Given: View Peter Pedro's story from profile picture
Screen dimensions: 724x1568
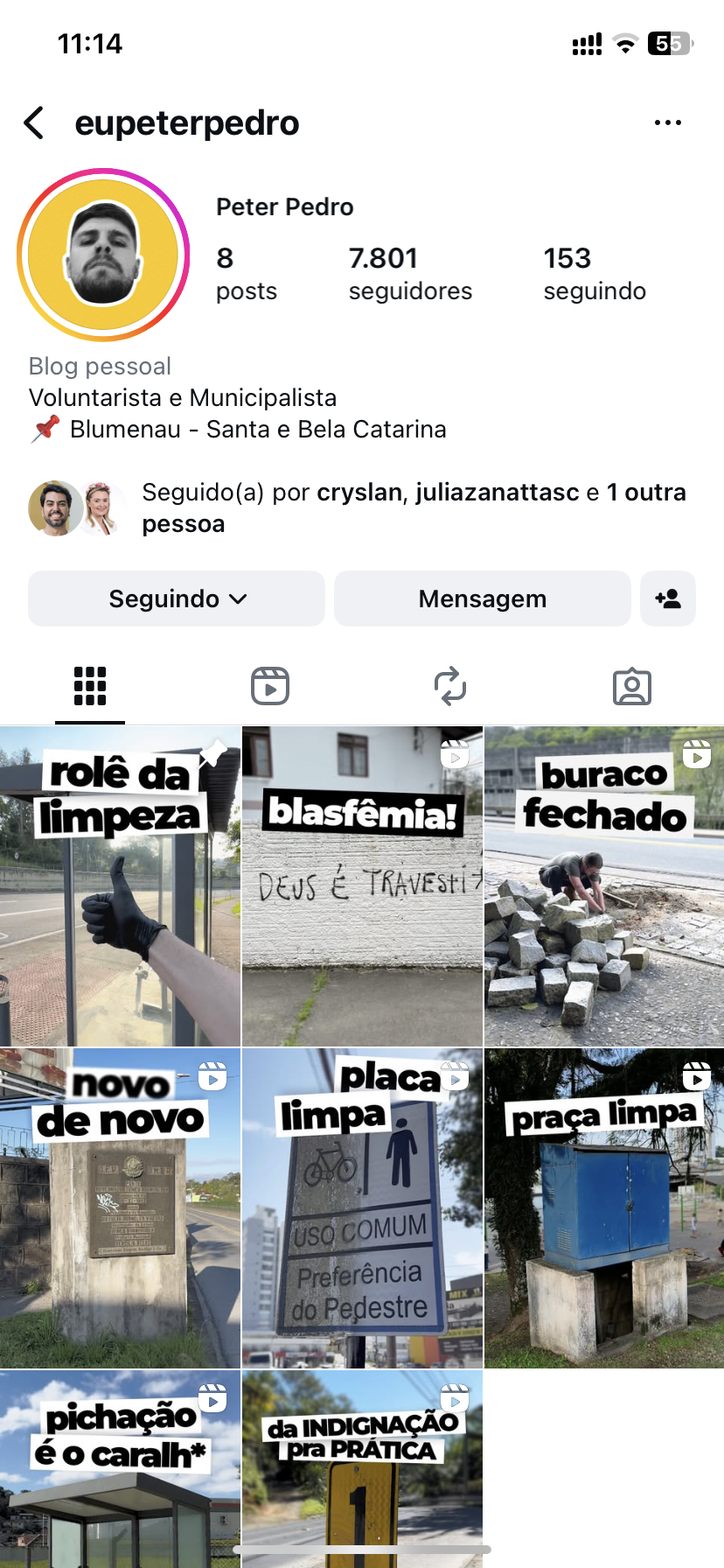Looking at the screenshot, I should click(x=103, y=255).
